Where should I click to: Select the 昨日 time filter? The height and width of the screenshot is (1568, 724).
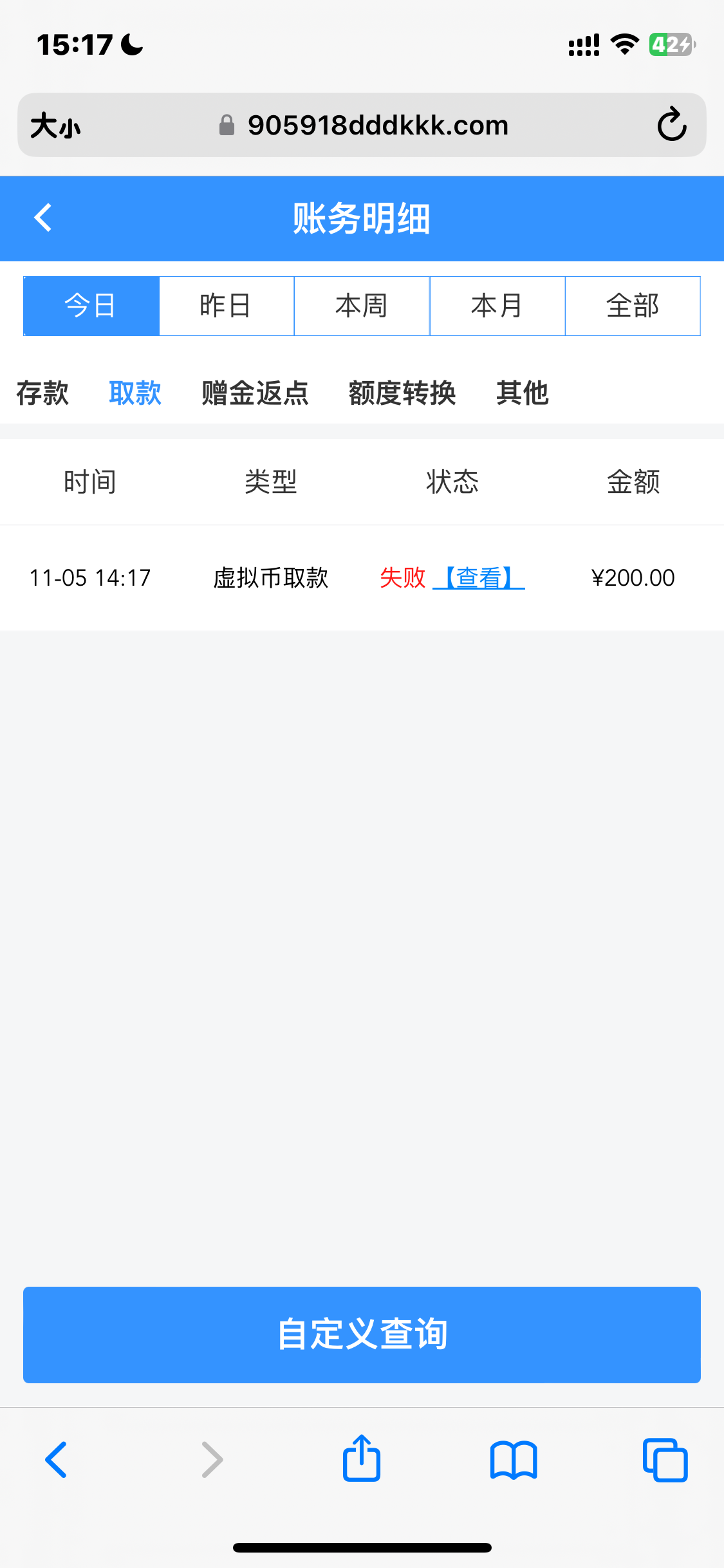(x=227, y=306)
